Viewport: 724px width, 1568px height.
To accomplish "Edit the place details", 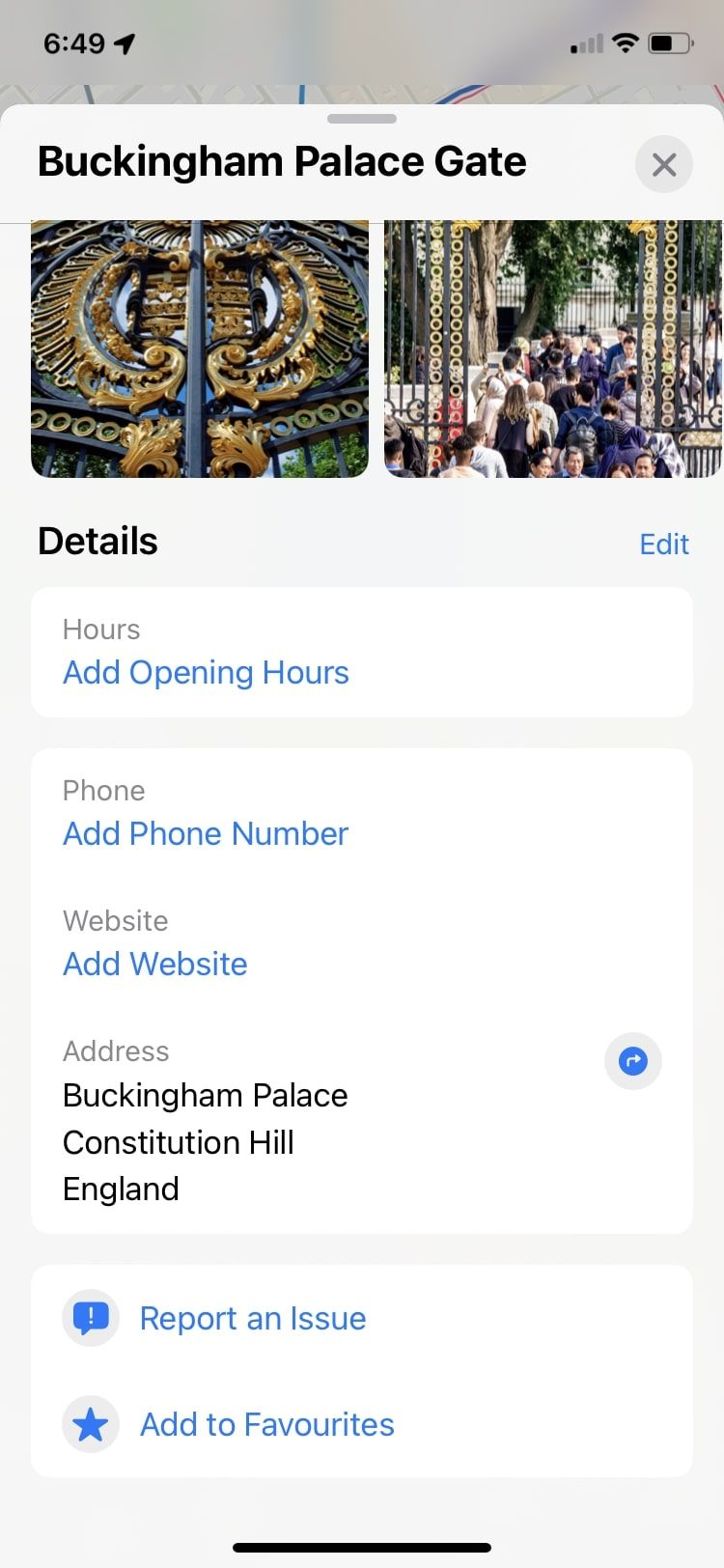I will tap(663, 544).
